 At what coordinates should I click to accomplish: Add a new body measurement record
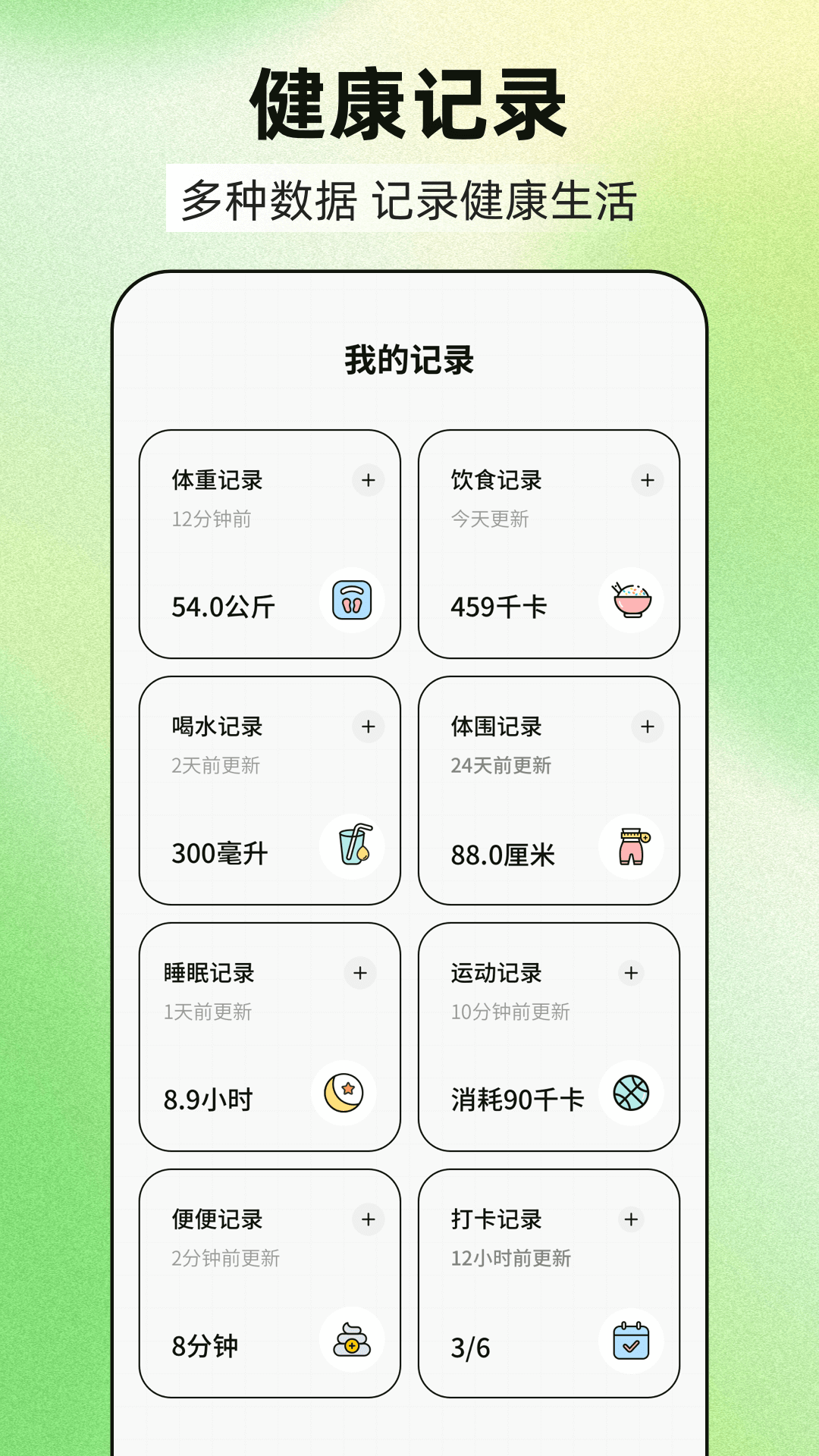coord(648,726)
